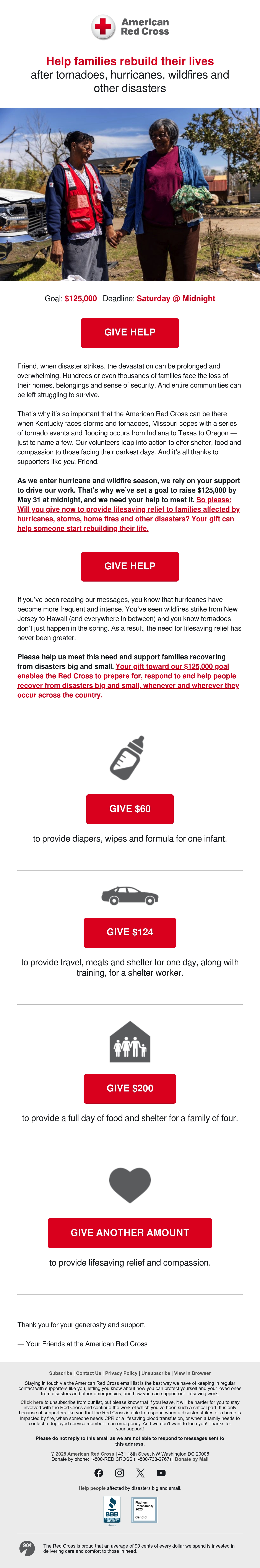Open the Contact Us footer link

pos(89,1373)
